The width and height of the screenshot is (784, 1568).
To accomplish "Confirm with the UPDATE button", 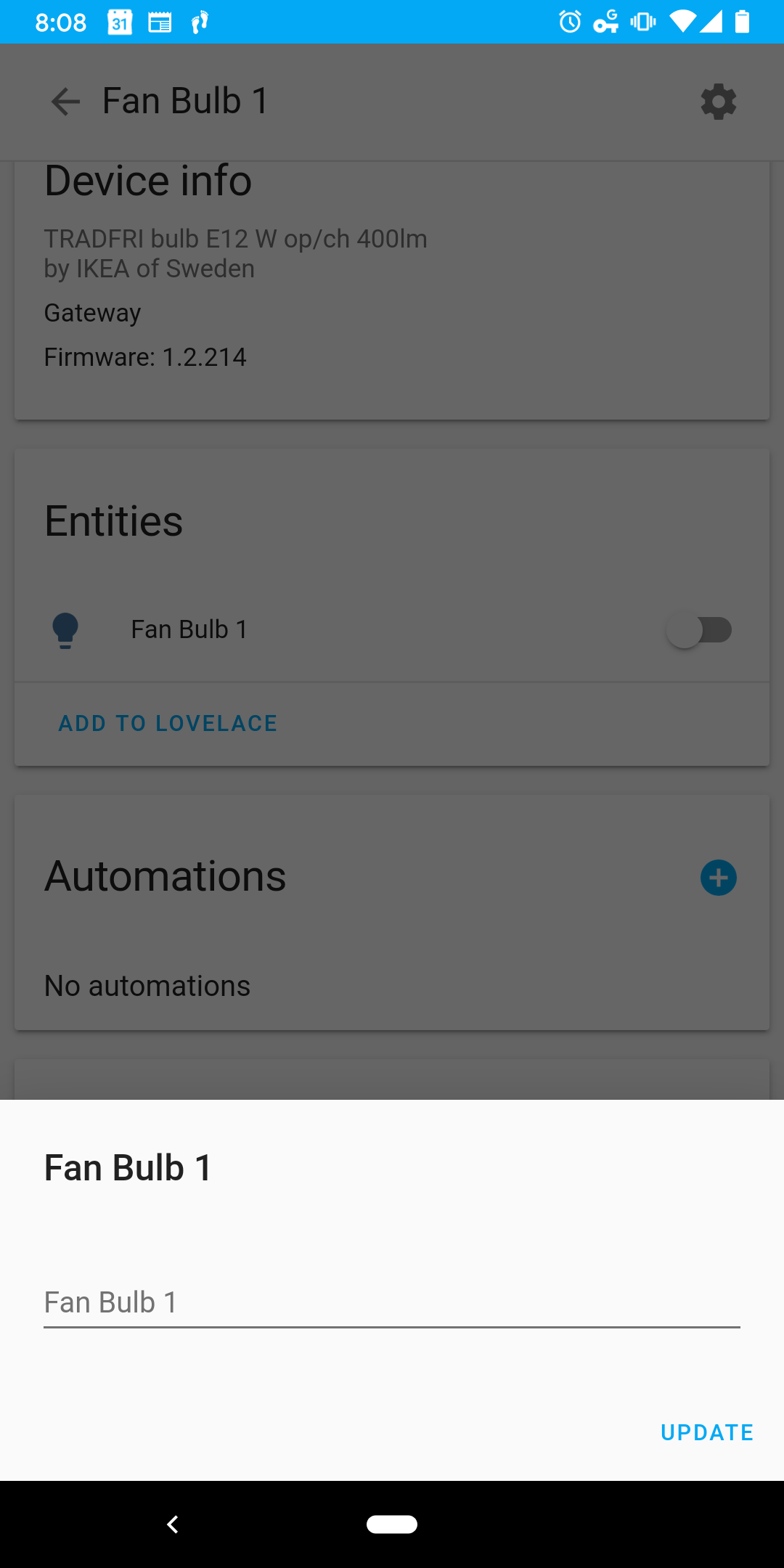I will [706, 1432].
